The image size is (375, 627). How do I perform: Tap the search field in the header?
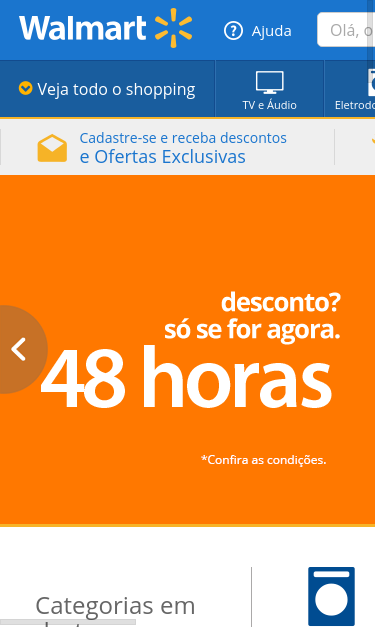(x=346, y=30)
